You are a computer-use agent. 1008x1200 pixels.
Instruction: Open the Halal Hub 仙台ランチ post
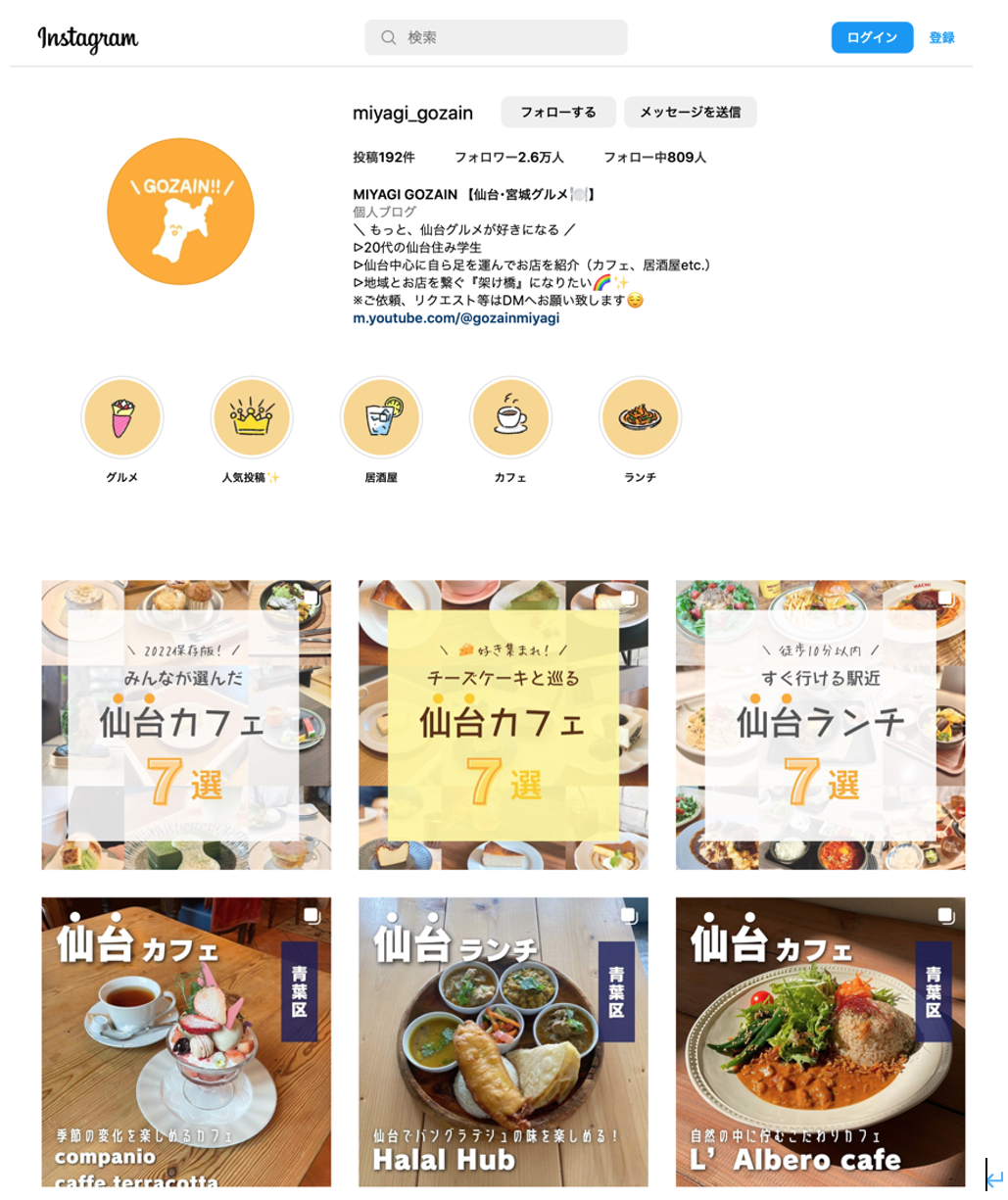pos(504,1041)
